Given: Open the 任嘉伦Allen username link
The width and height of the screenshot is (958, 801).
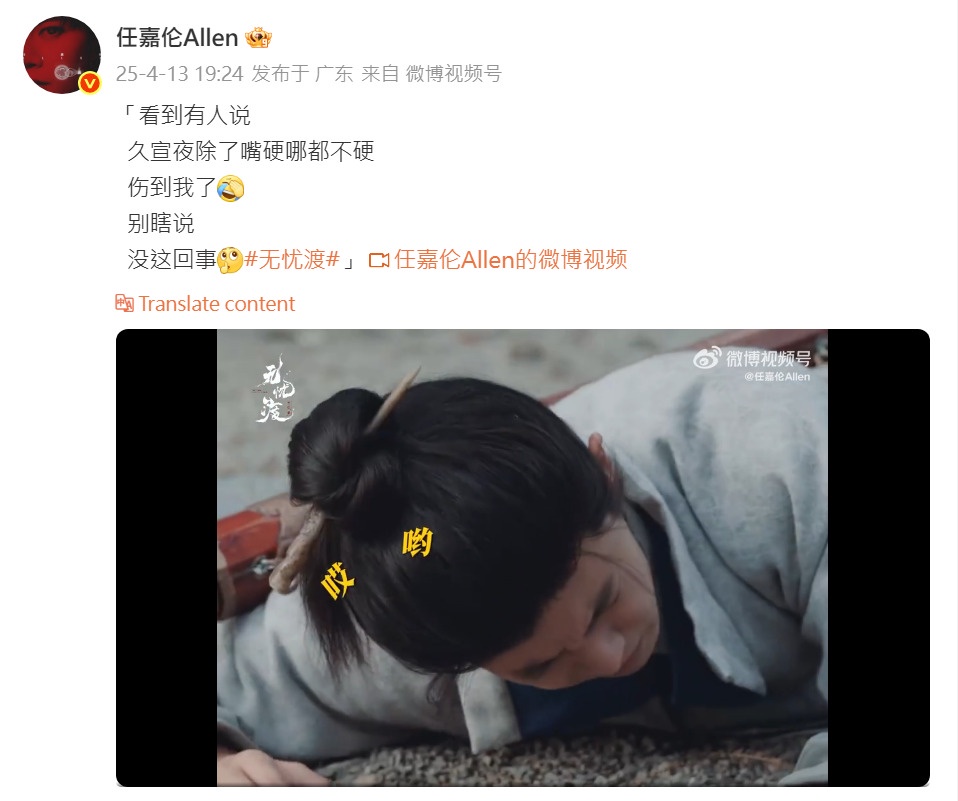Looking at the screenshot, I should pyautogui.click(x=177, y=38).
